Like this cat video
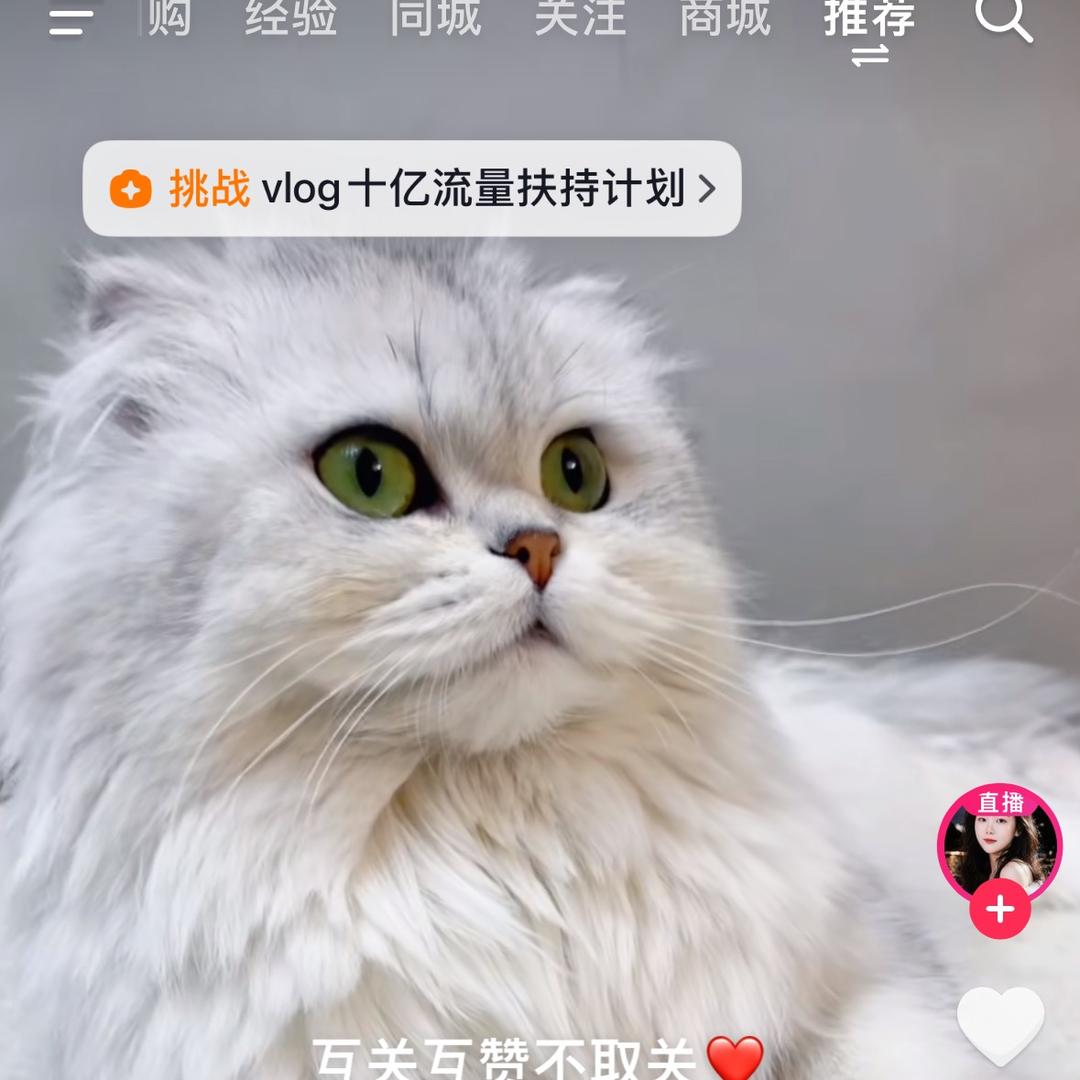Image resolution: width=1080 pixels, height=1080 pixels. (1000, 1025)
